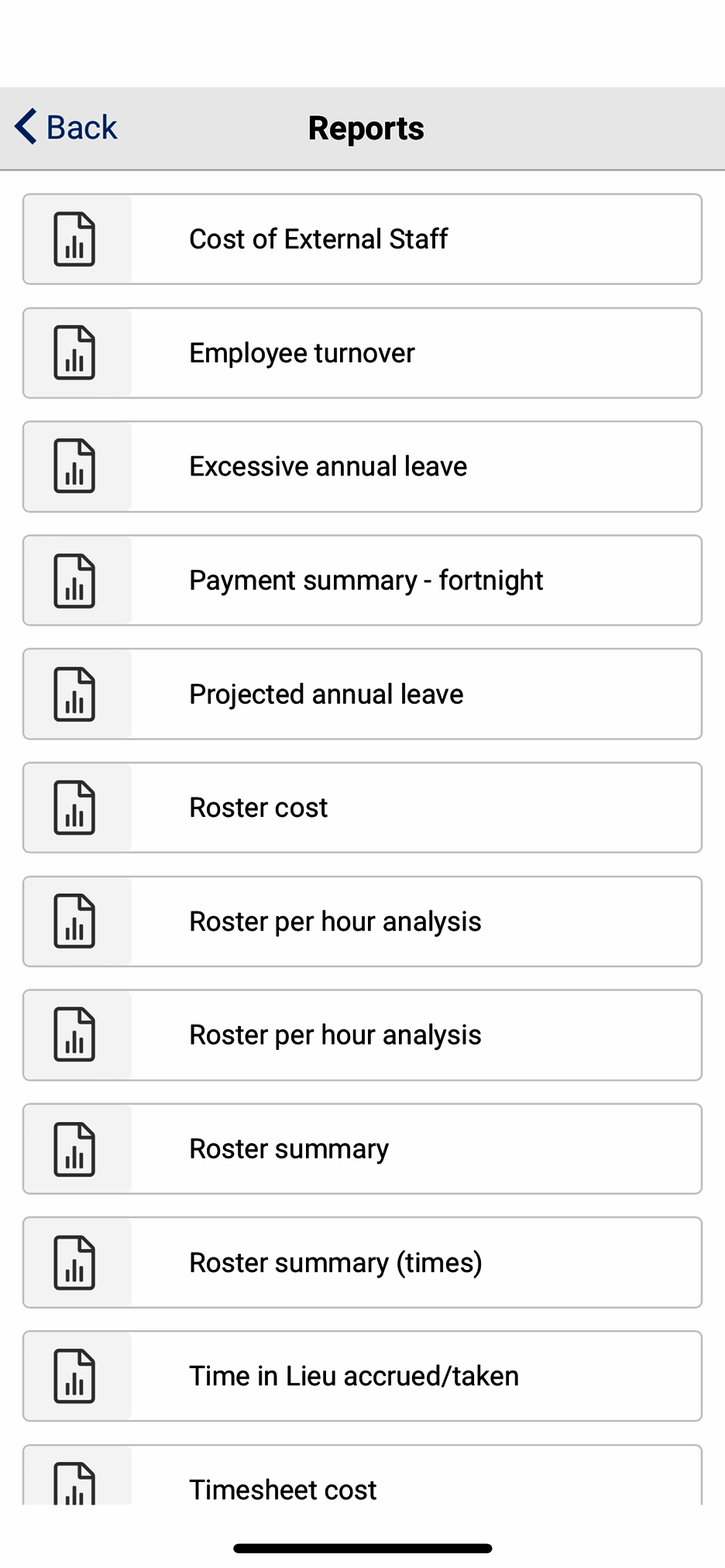
Task: Tap the Roster summary report row
Action: 362,1149
